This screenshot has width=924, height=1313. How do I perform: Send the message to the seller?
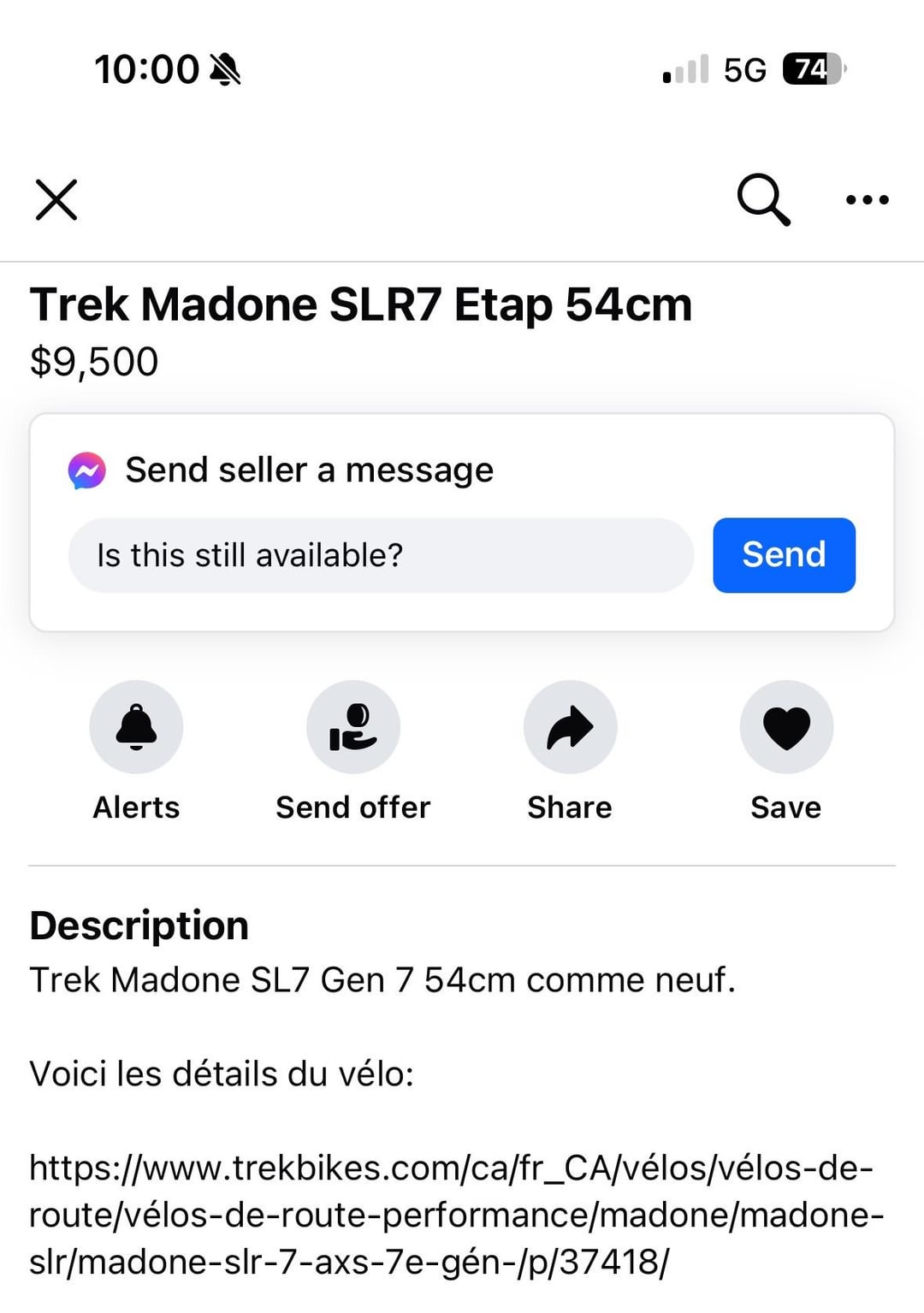(x=784, y=555)
